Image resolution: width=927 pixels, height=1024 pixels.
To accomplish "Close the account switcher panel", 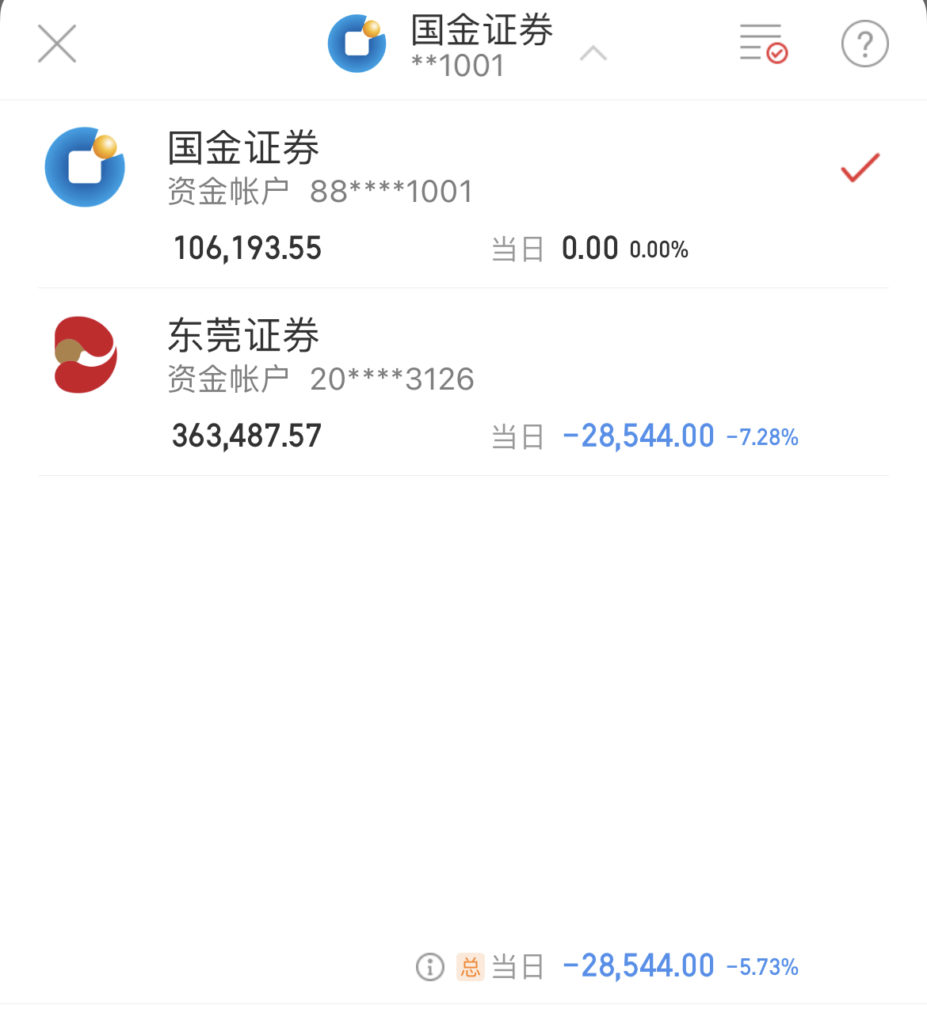I will point(57,44).
